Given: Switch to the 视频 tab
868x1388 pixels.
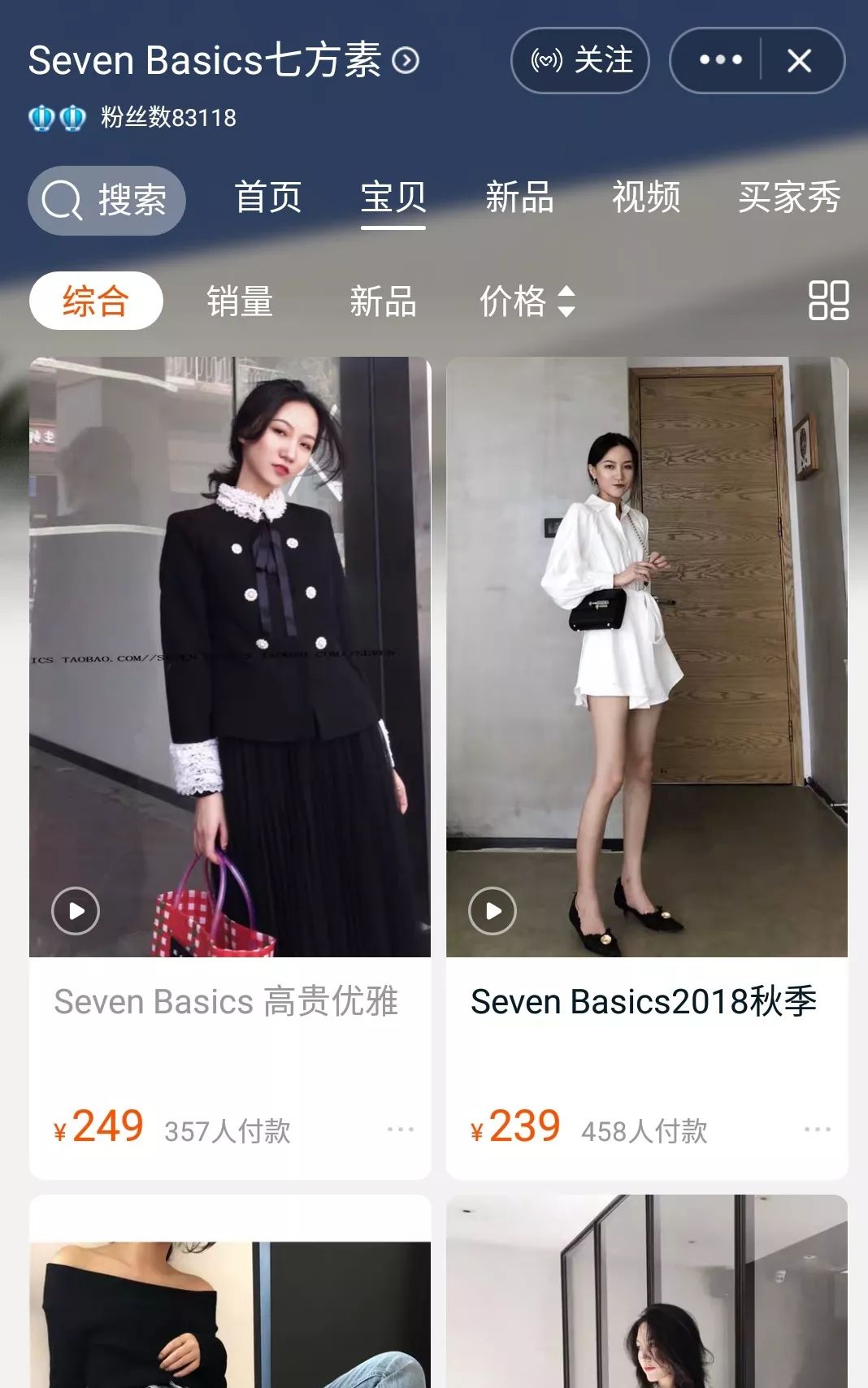Looking at the screenshot, I should pos(648,199).
